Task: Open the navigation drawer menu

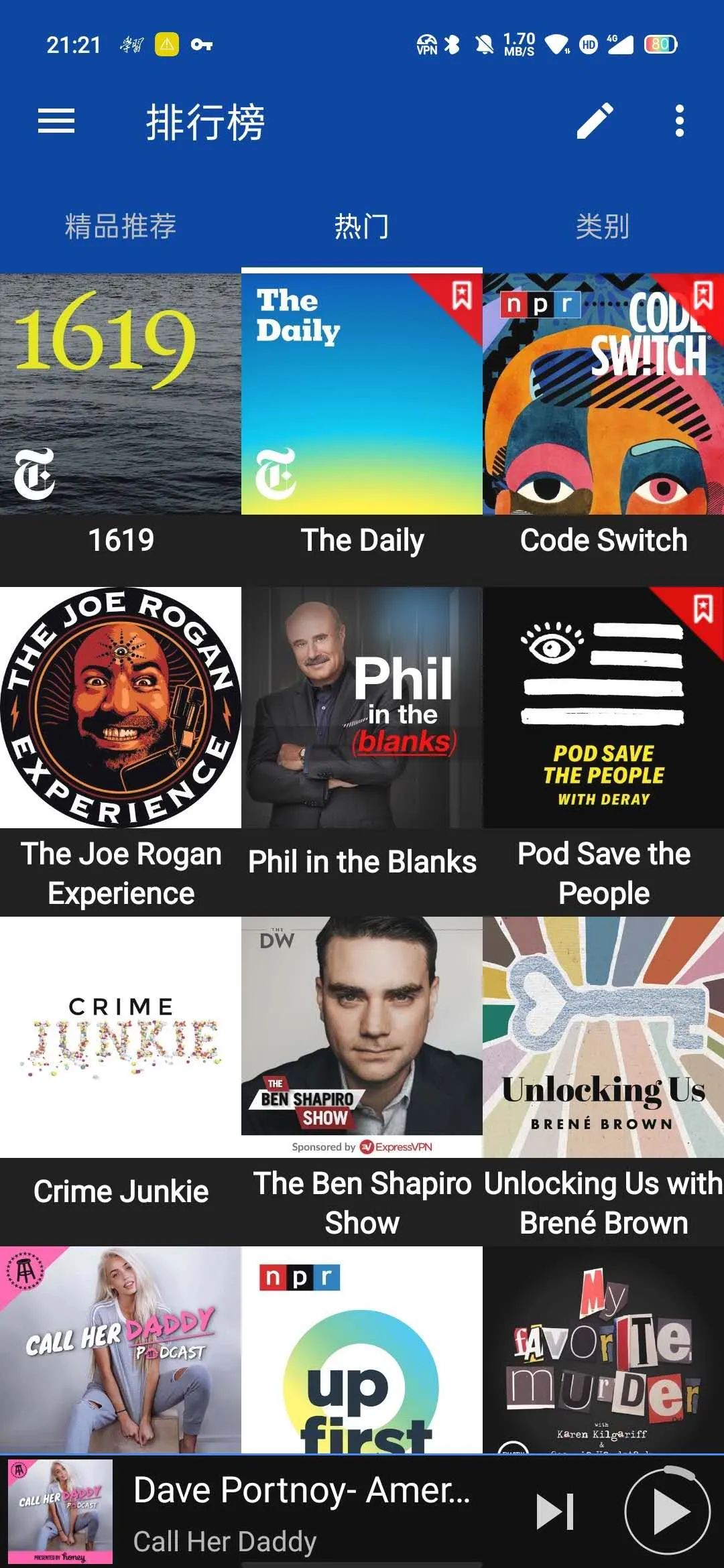Action: (x=56, y=121)
